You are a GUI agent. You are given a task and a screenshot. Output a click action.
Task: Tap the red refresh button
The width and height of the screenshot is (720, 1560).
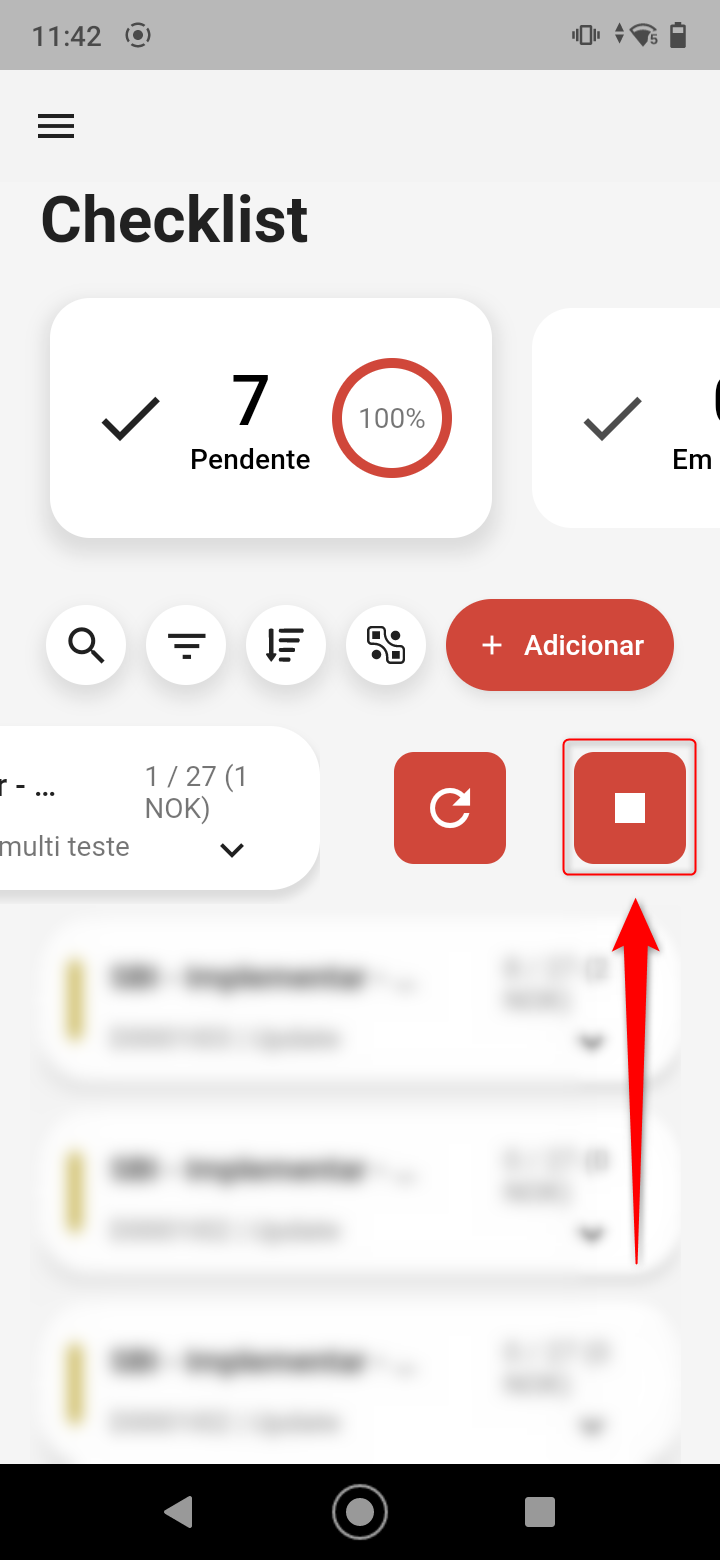point(450,808)
